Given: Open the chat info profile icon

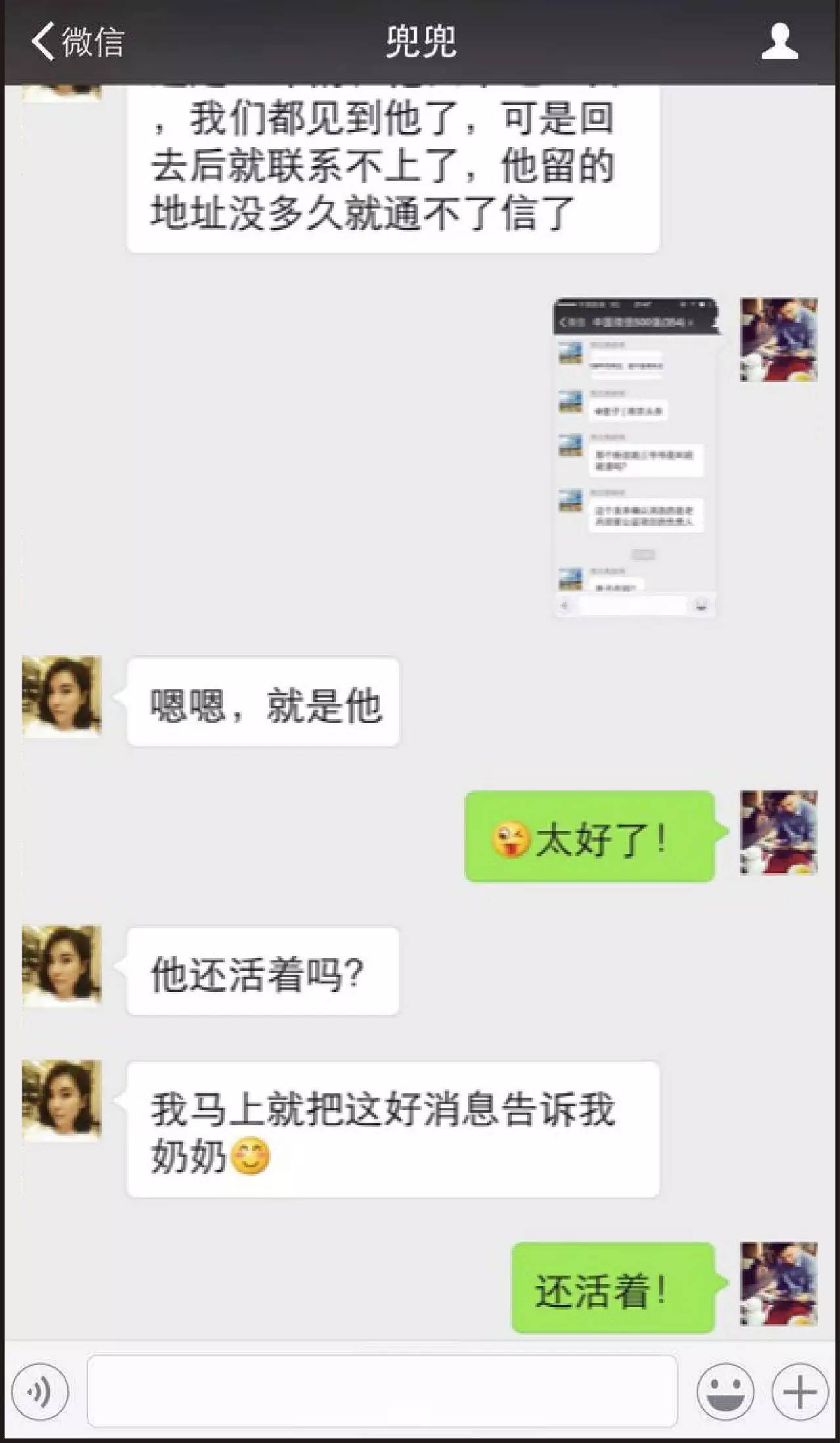Looking at the screenshot, I should (x=780, y=41).
